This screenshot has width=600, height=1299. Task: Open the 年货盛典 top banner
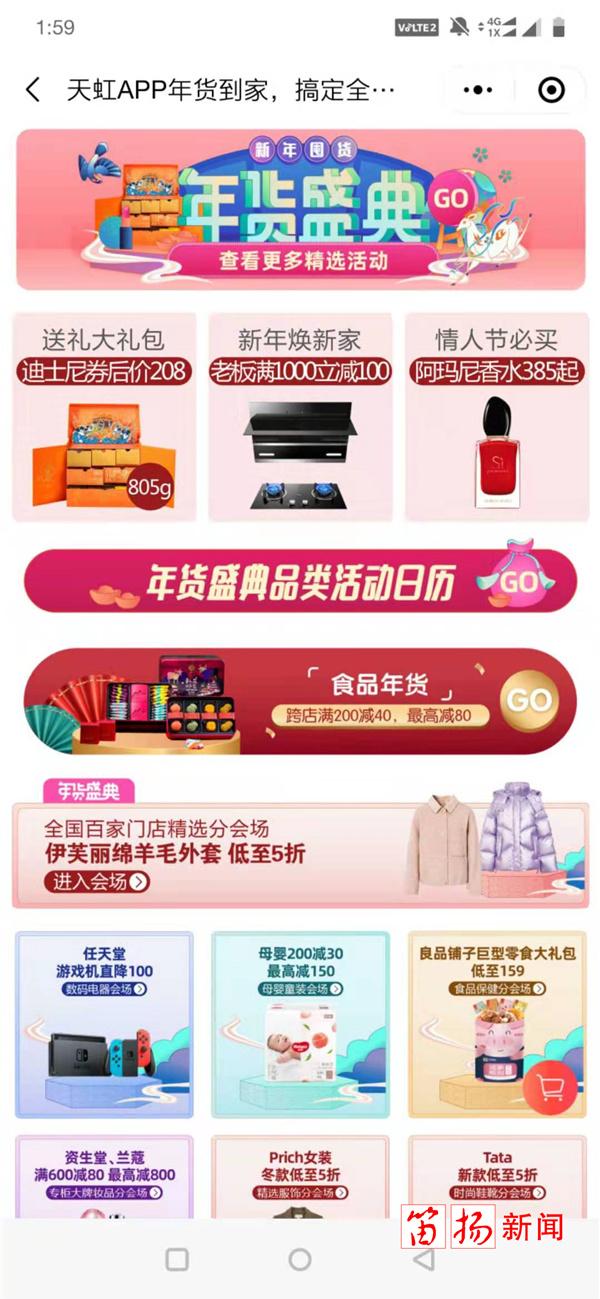[x=300, y=208]
